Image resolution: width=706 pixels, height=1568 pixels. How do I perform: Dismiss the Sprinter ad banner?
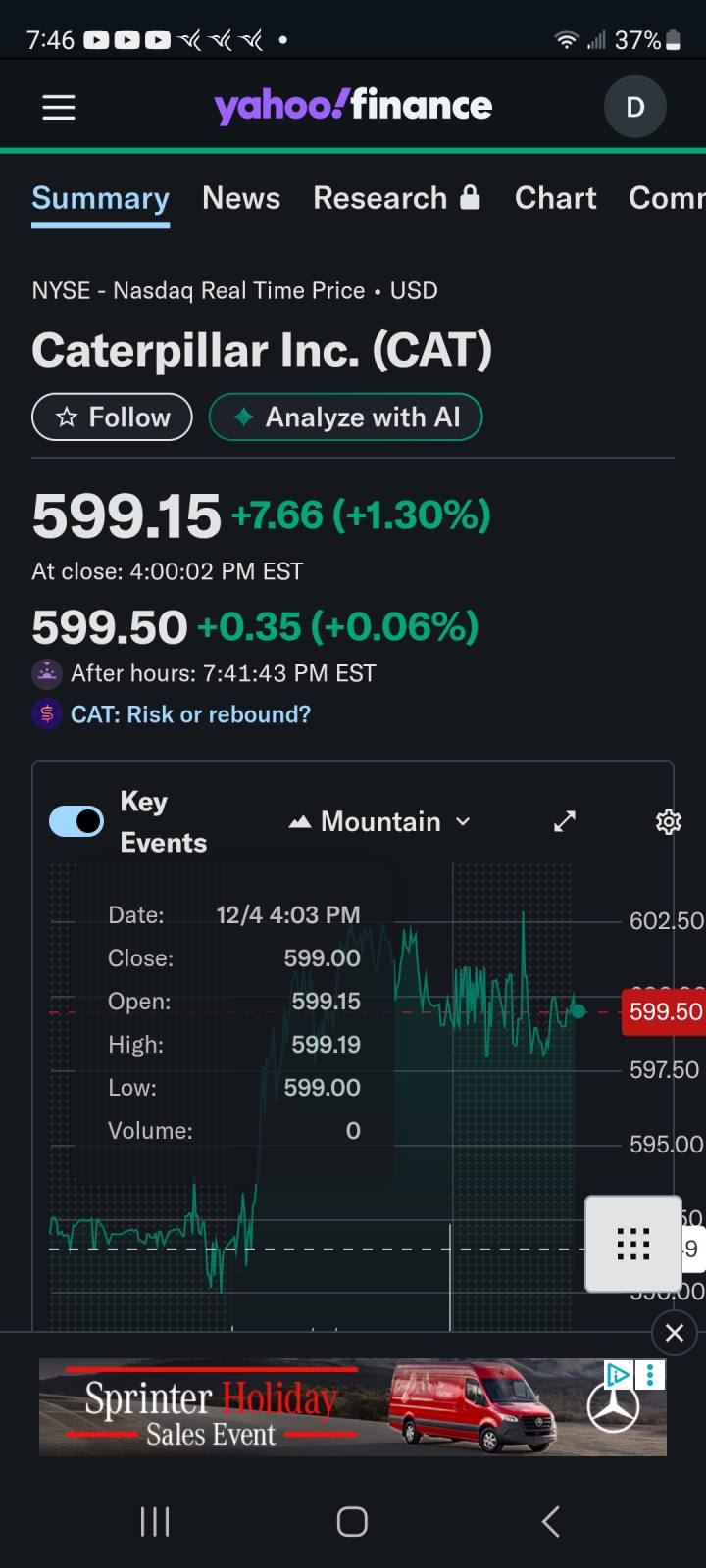click(x=675, y=1333)
